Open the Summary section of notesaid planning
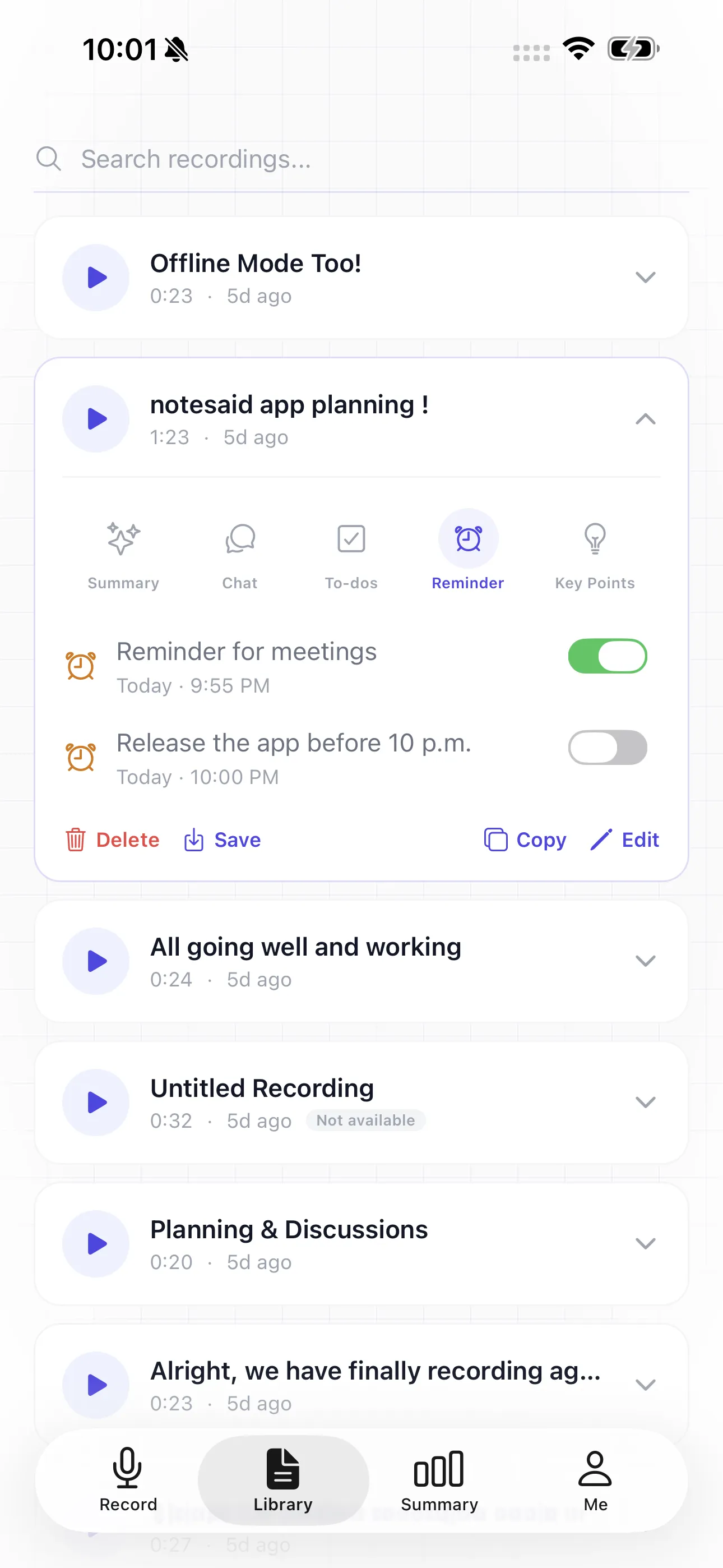The width and height of the screenshot is (723, 1568). (123, 555)
